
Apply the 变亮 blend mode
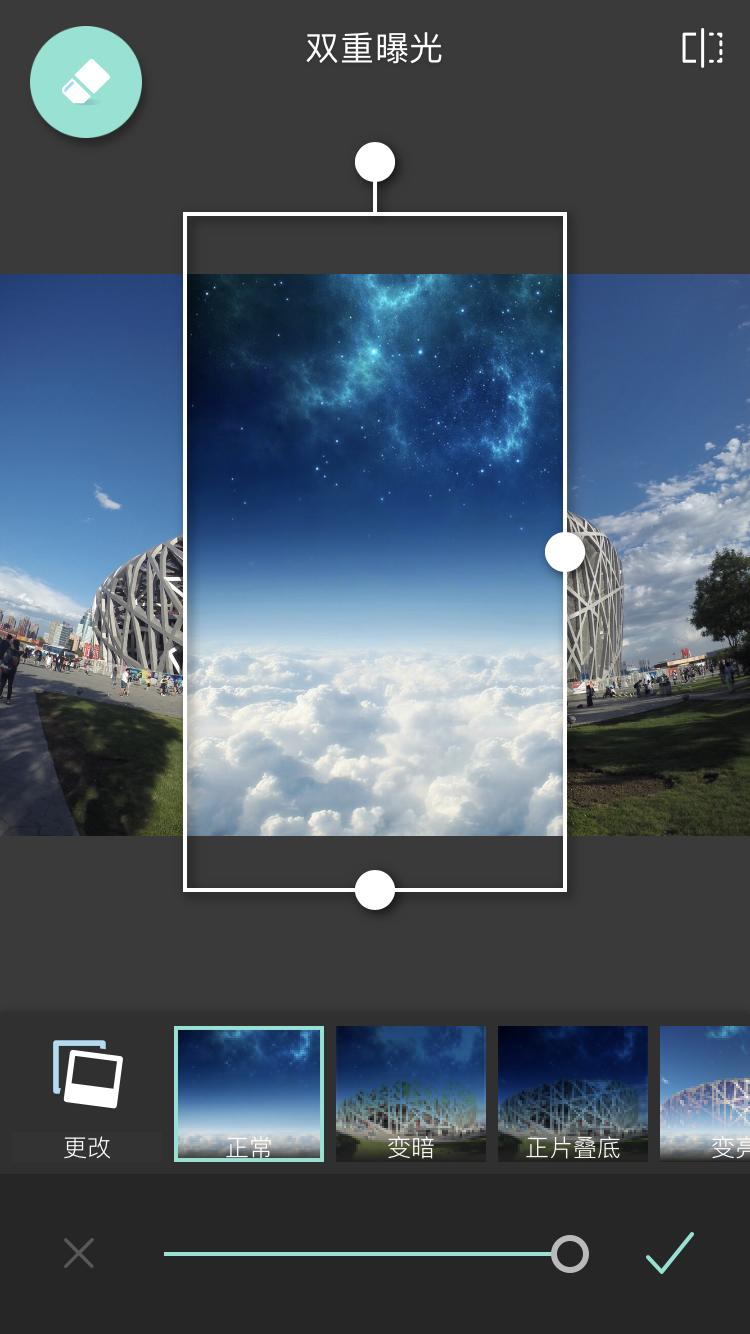(x=716, y=1093)
